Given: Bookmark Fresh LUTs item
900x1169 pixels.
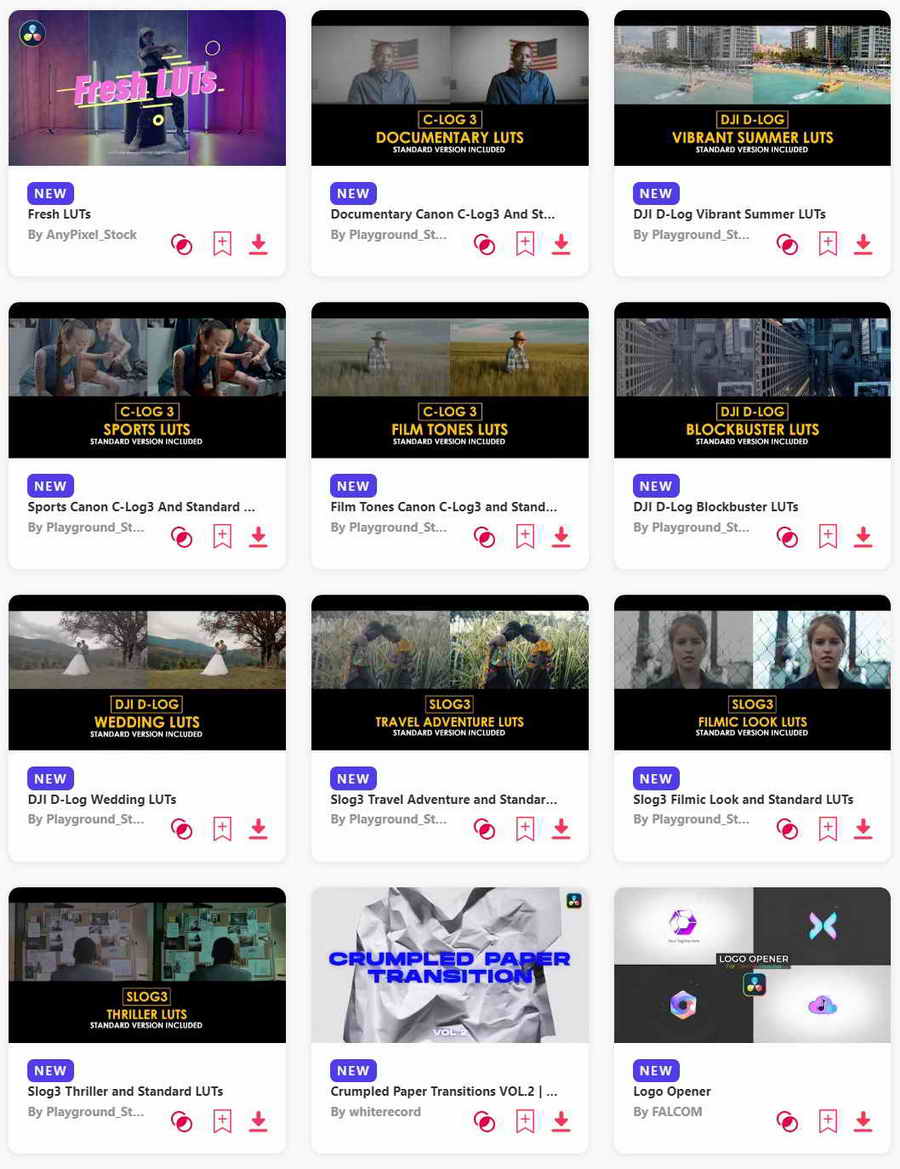Looking at the screenshot, I should (222, 244).
